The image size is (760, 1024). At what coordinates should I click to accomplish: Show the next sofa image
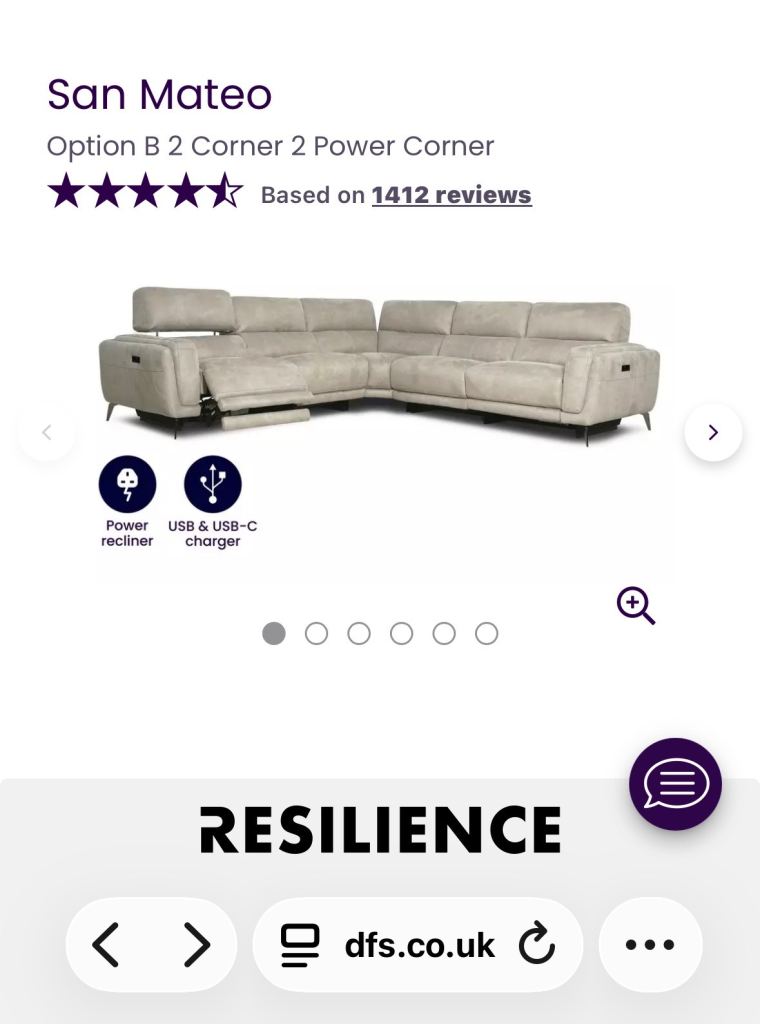713,432
